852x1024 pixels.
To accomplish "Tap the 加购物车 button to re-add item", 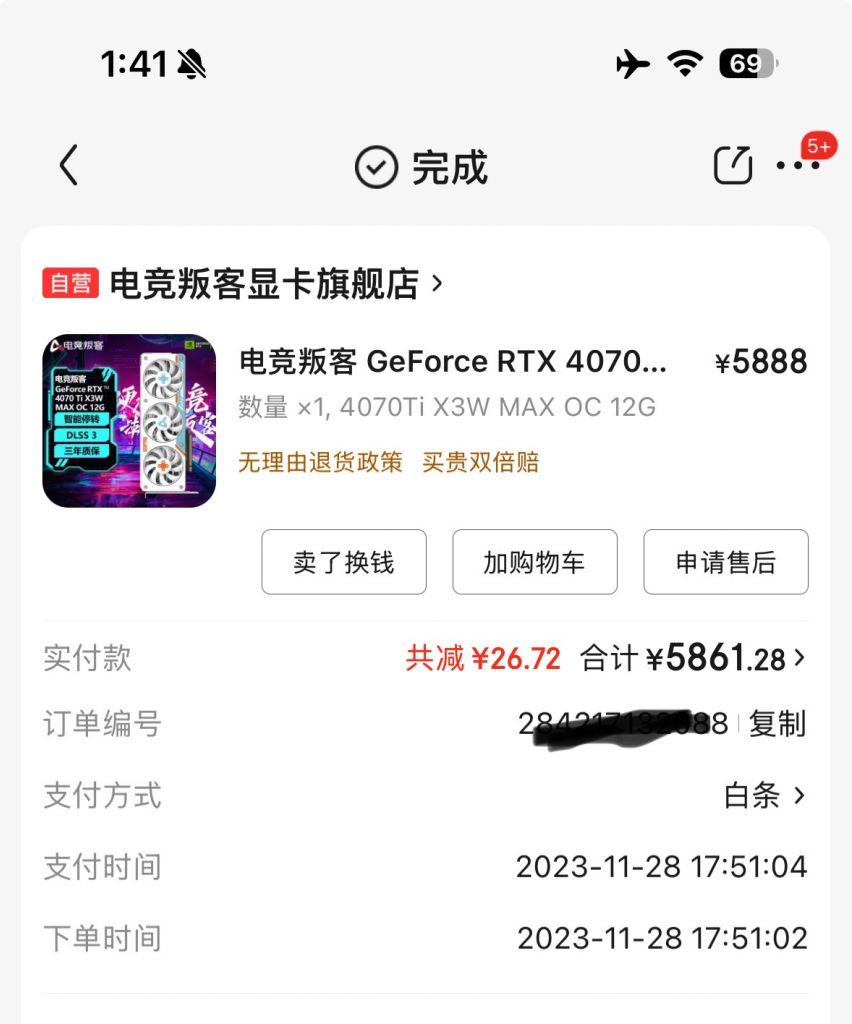I will coord(535,562).
